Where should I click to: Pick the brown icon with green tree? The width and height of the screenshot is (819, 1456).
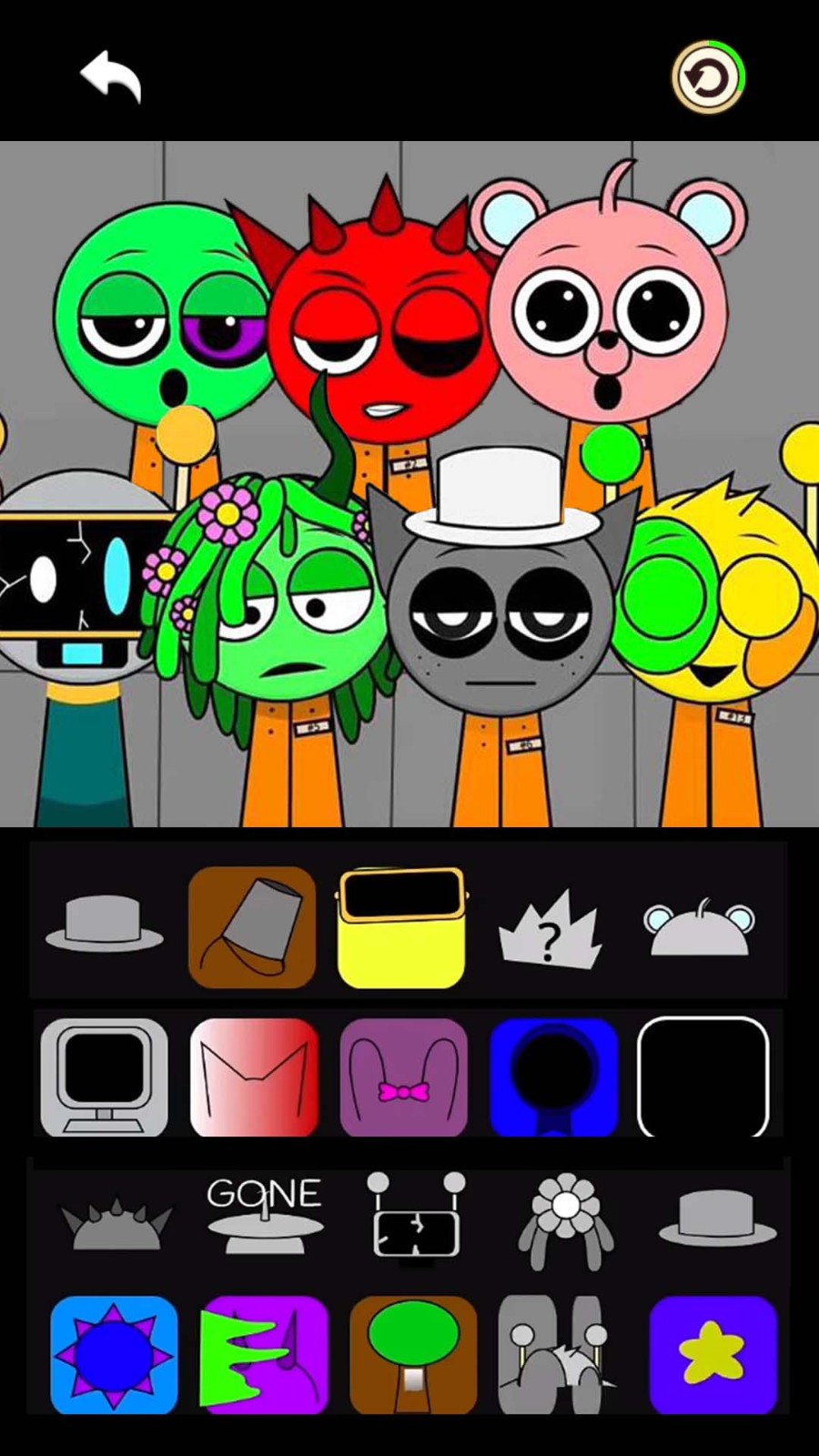pos(413,1355)
